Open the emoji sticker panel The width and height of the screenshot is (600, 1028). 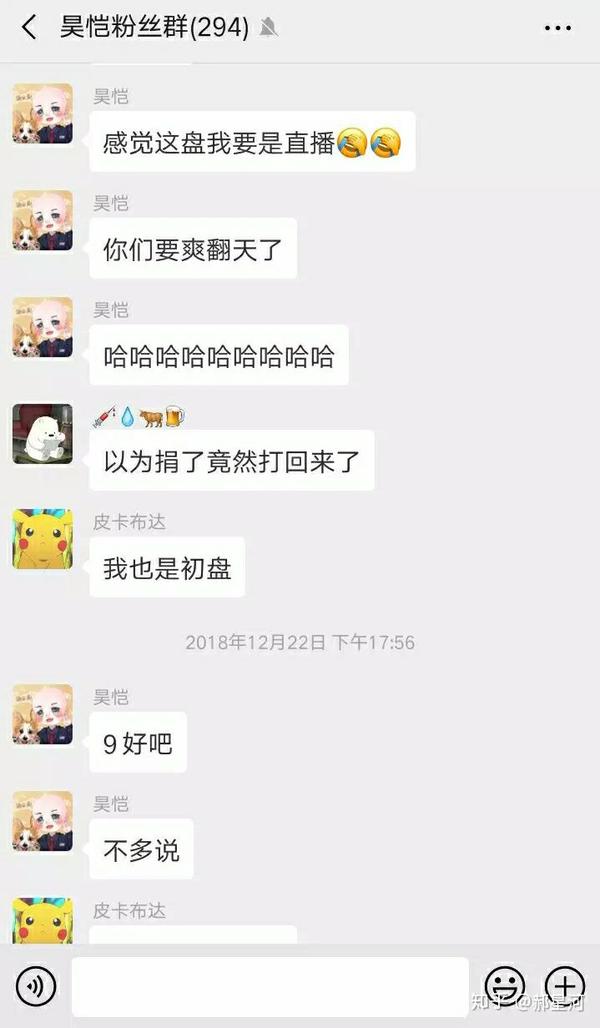coord(505,986)
